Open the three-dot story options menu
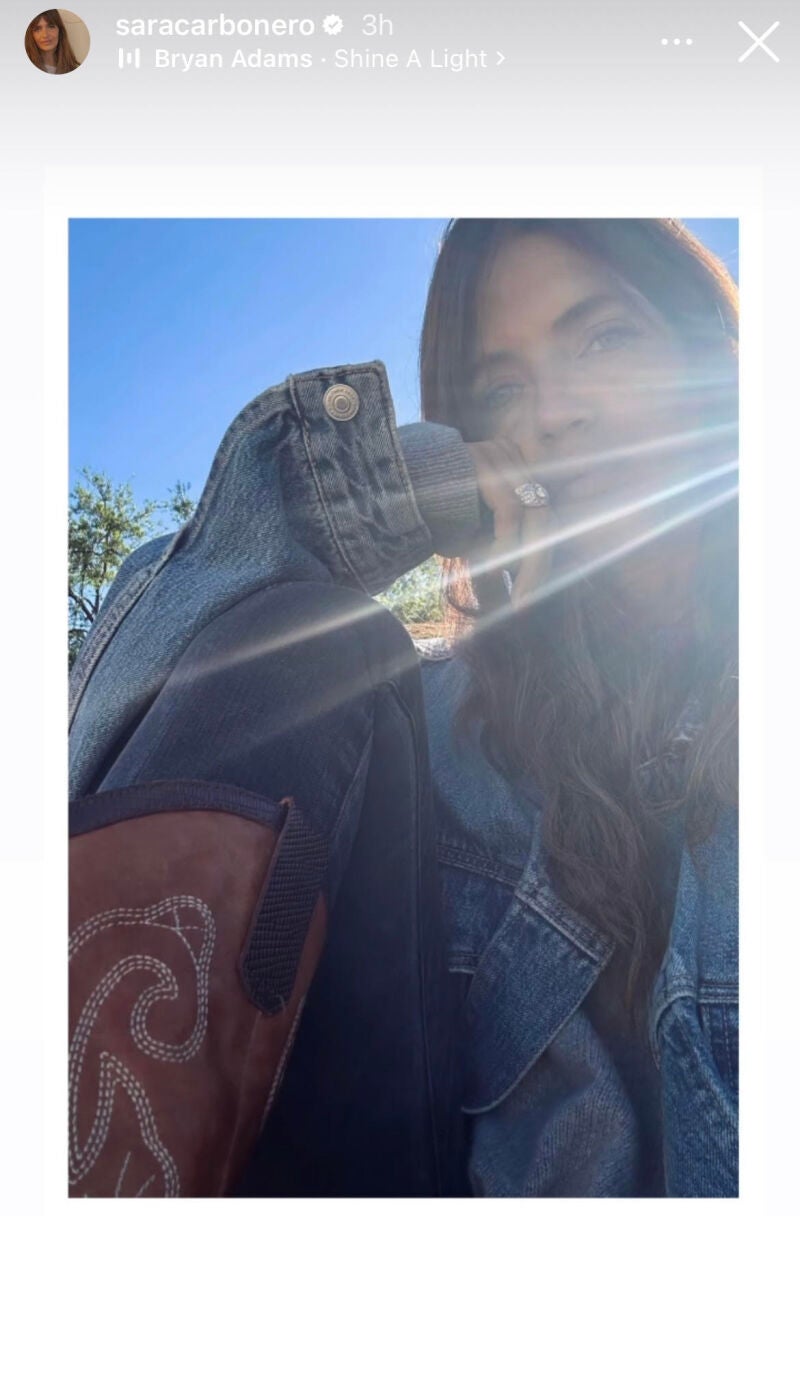Screen dimensions: 800x1376 coord(677,42)
